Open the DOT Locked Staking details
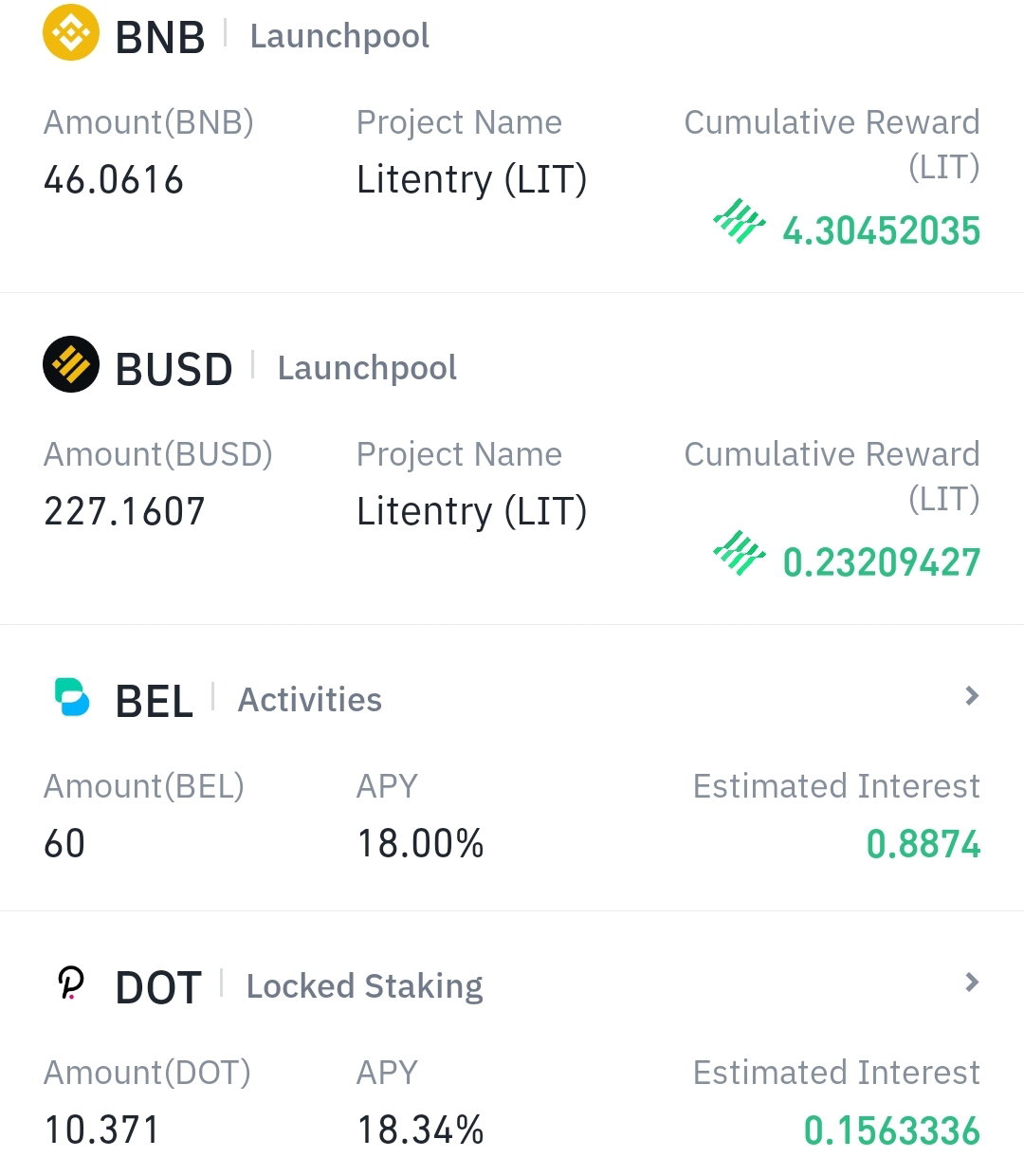This screenshot has width=1024, height=1176. coord(971,983)
